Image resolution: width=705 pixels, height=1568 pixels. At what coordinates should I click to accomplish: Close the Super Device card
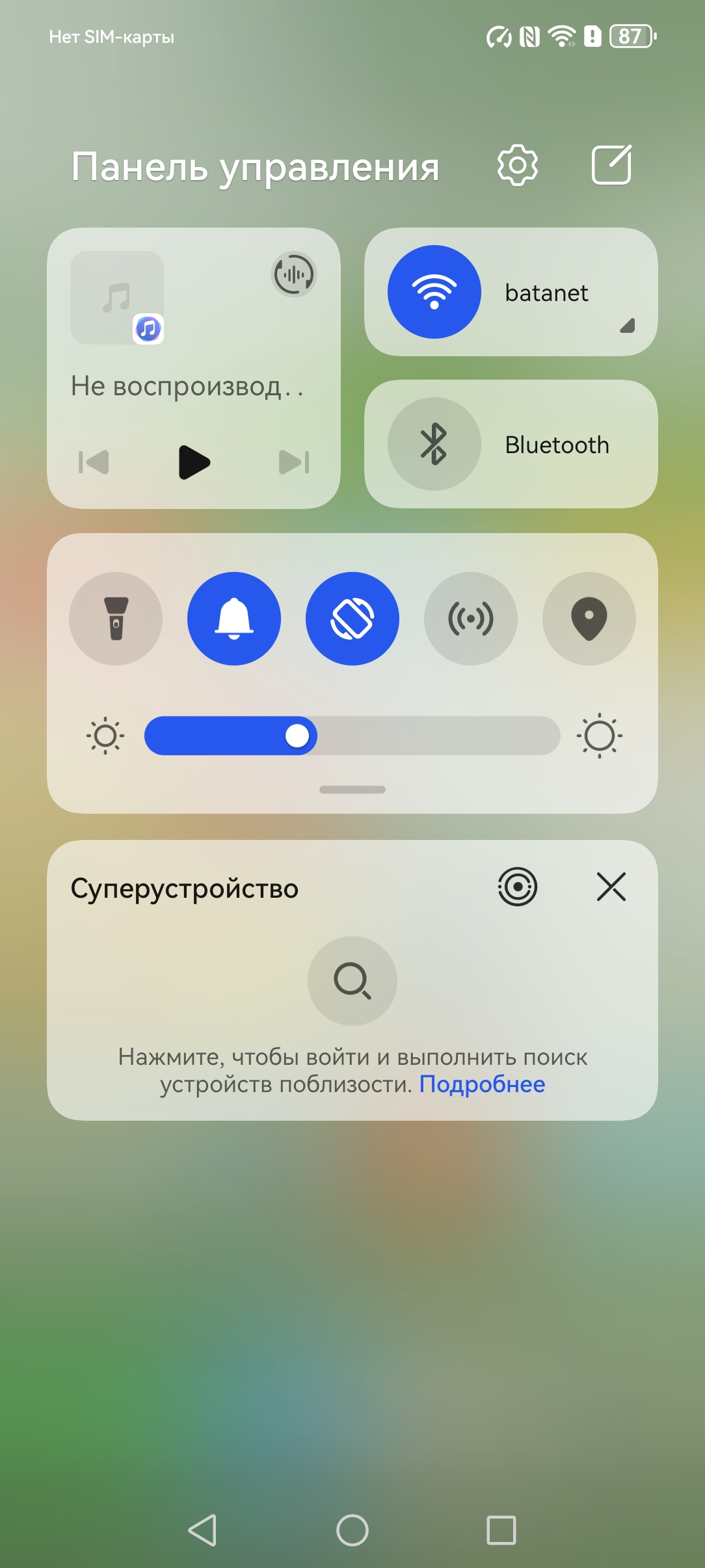611,887
